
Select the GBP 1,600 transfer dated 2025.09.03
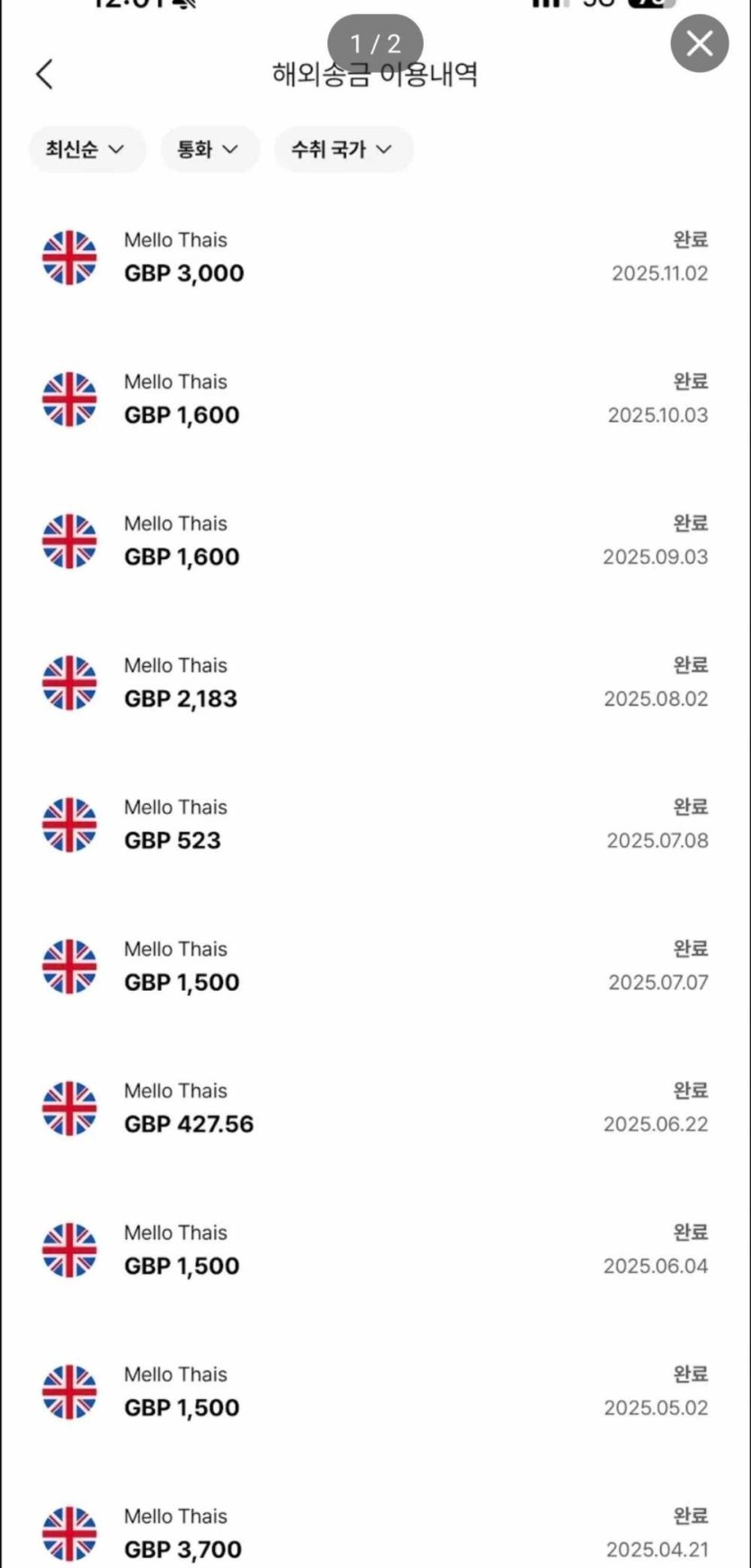click(374, 541)
